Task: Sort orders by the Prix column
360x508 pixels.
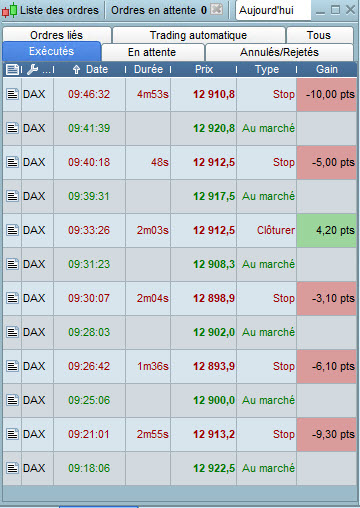Action: pos(204,69)
